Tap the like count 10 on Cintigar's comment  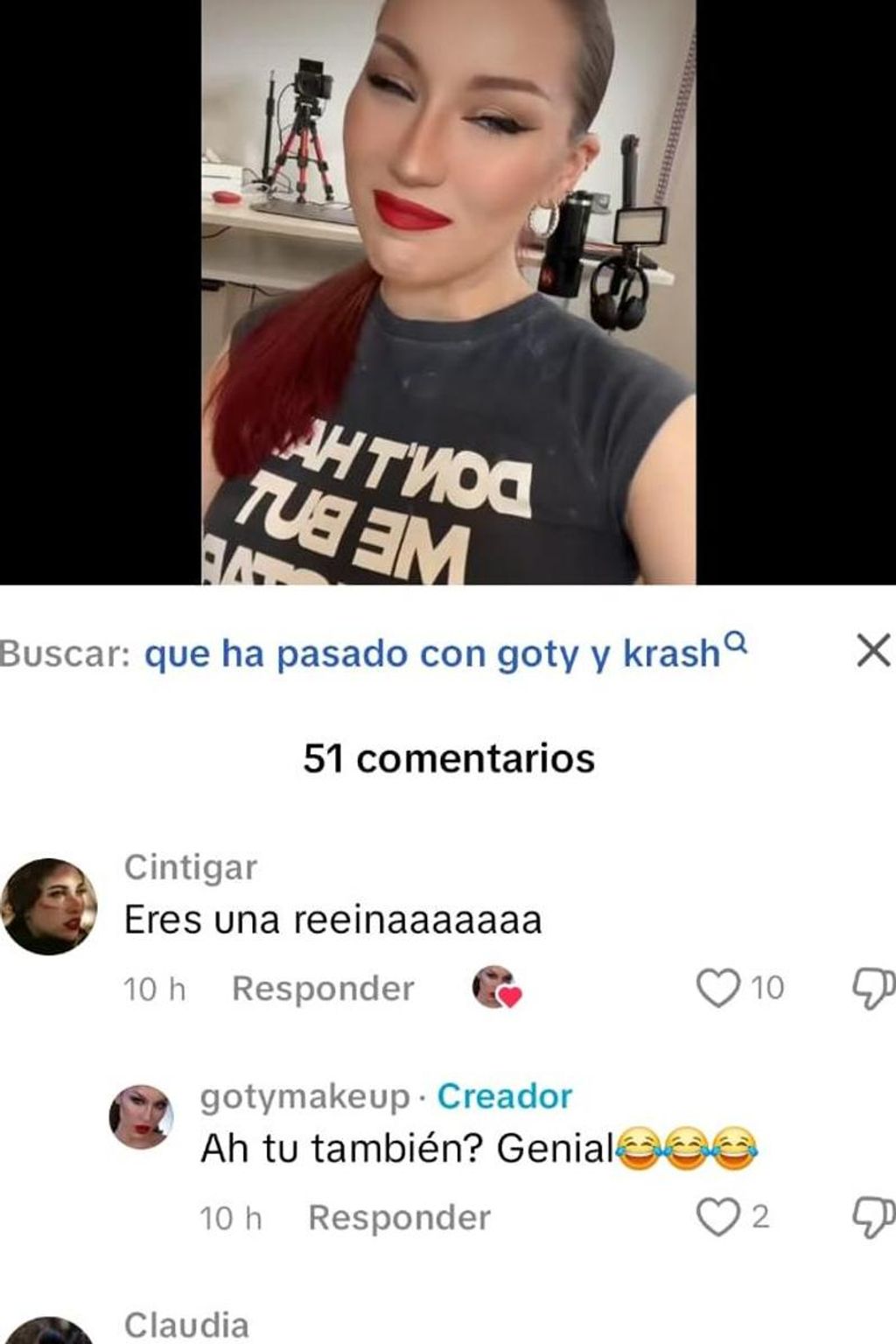click(770, 987)
